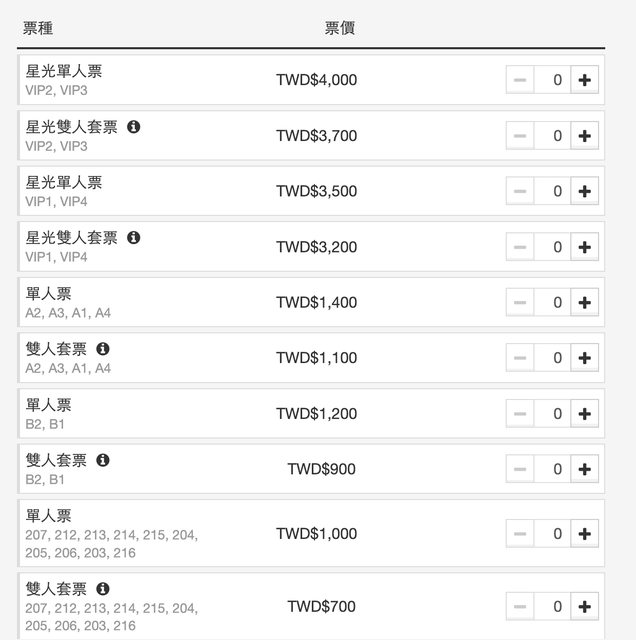Screen dimensions: 636x640
Task: Select the quantity field for TWD$4,000 ticket
Action: 552,80
